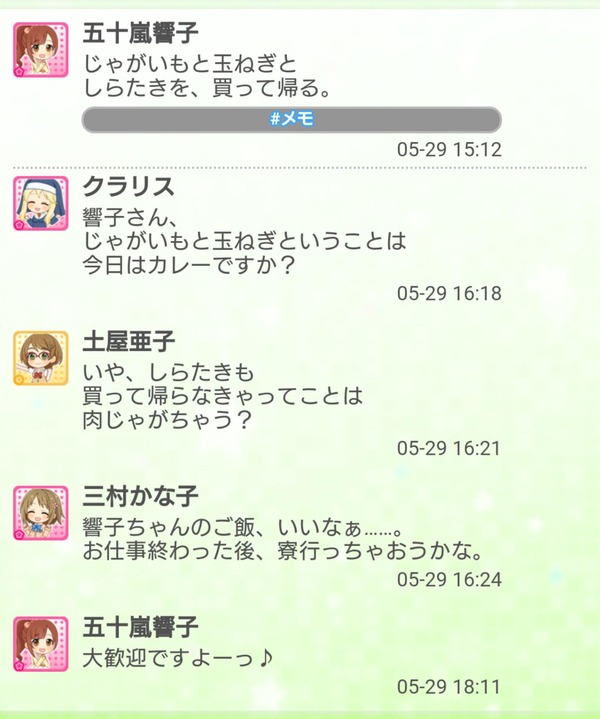View 土屋亜子's profile icon
This screenshot has height=719, width=600.
click(41, 358)
